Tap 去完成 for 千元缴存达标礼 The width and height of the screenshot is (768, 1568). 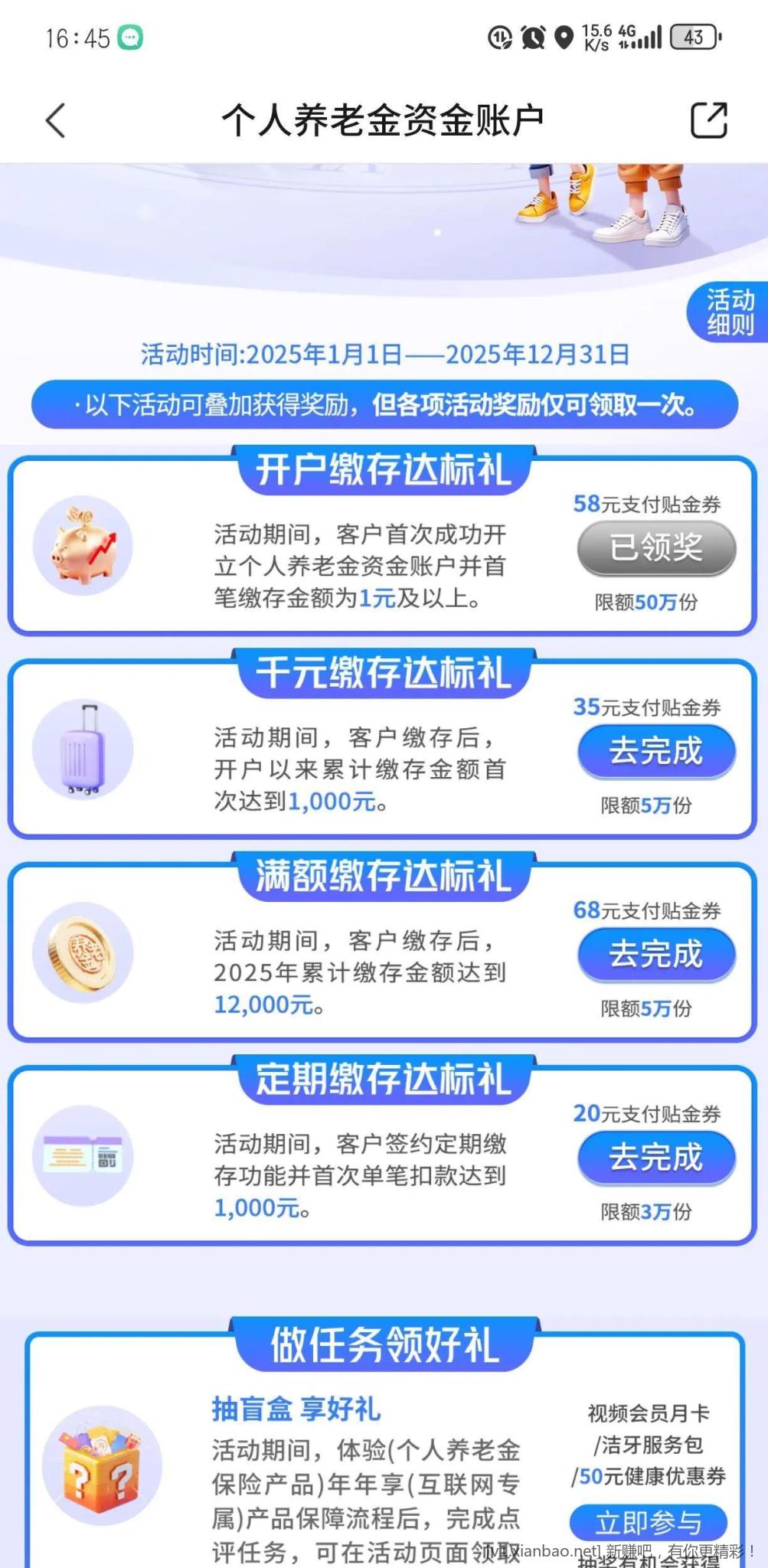(655, 751)
